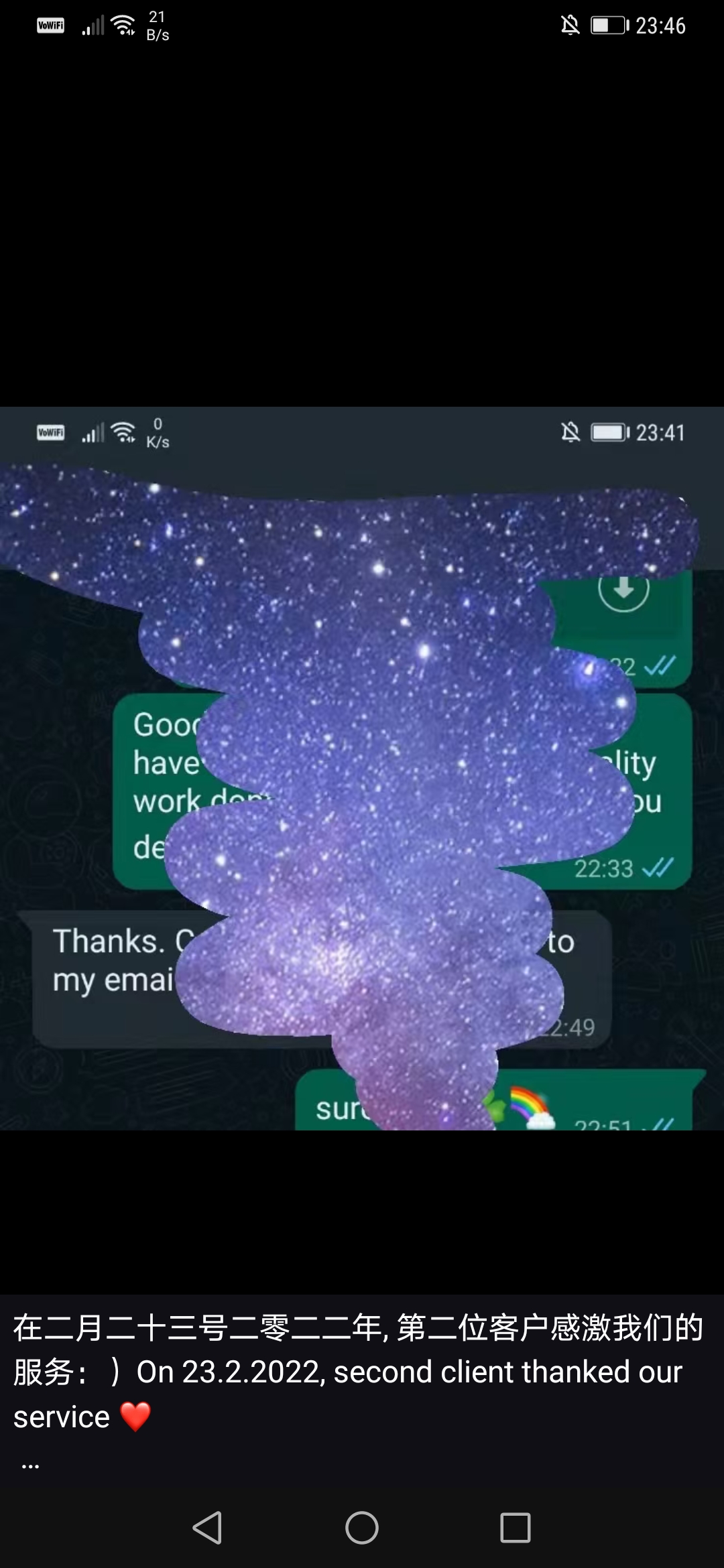Image resolution: width=724 pixels, height=1568 pixels.
Task: Return to the home screen
Action: (362, 1528)
